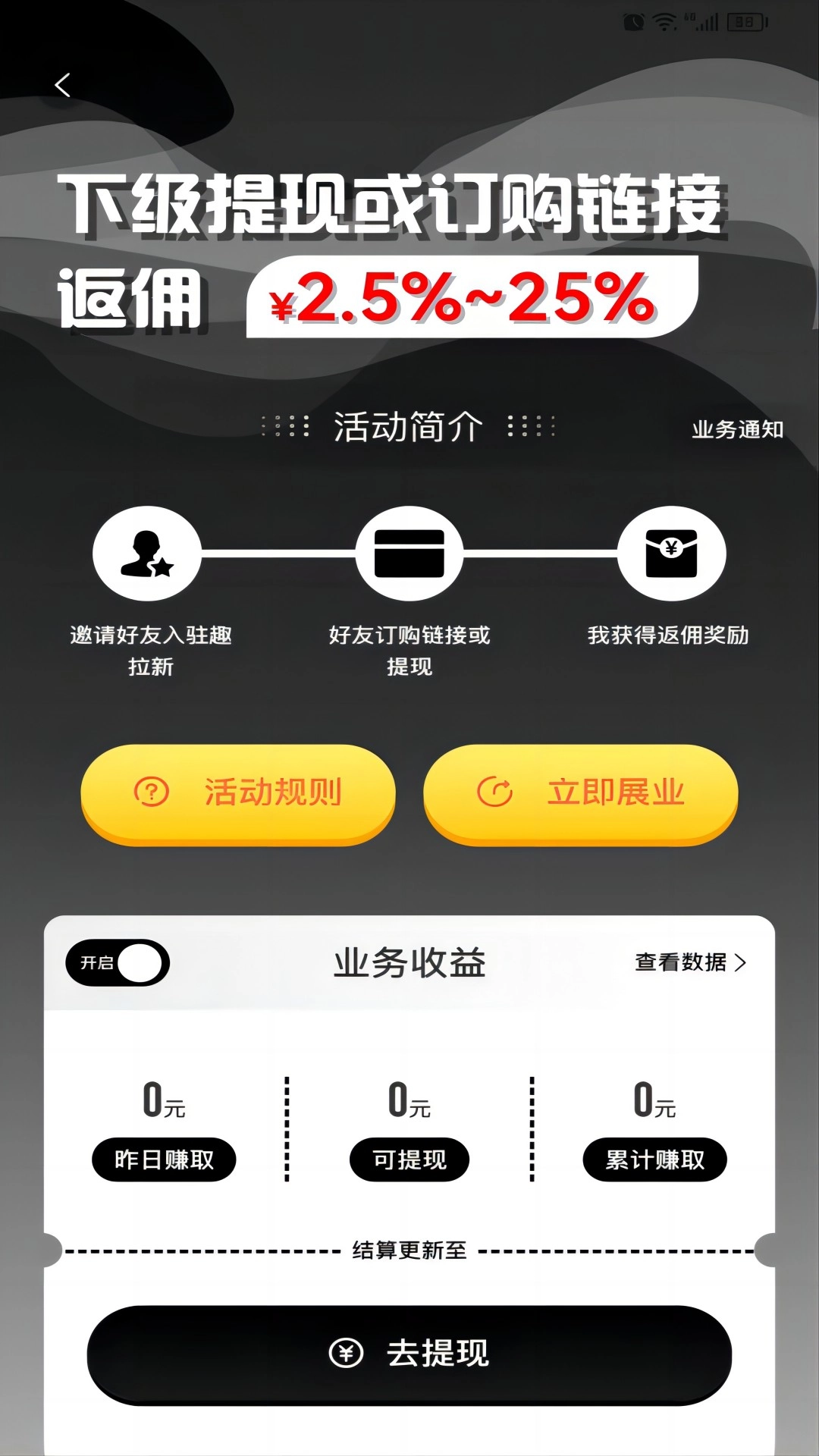Click the back arrow at top left

(63, 85)
